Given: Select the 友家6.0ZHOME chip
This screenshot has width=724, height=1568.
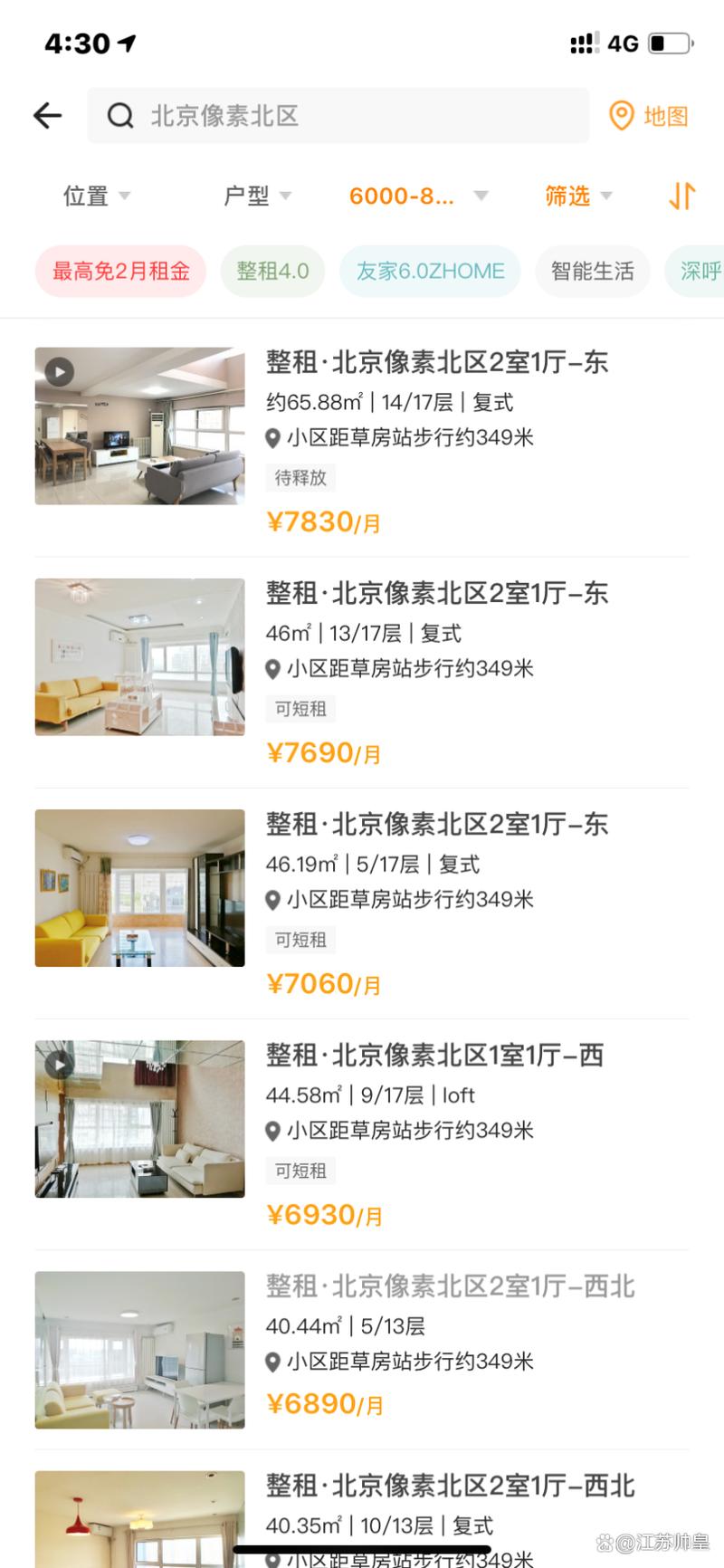Looking at the screenshot, I should pyautogui.click(x=430, y=271).
